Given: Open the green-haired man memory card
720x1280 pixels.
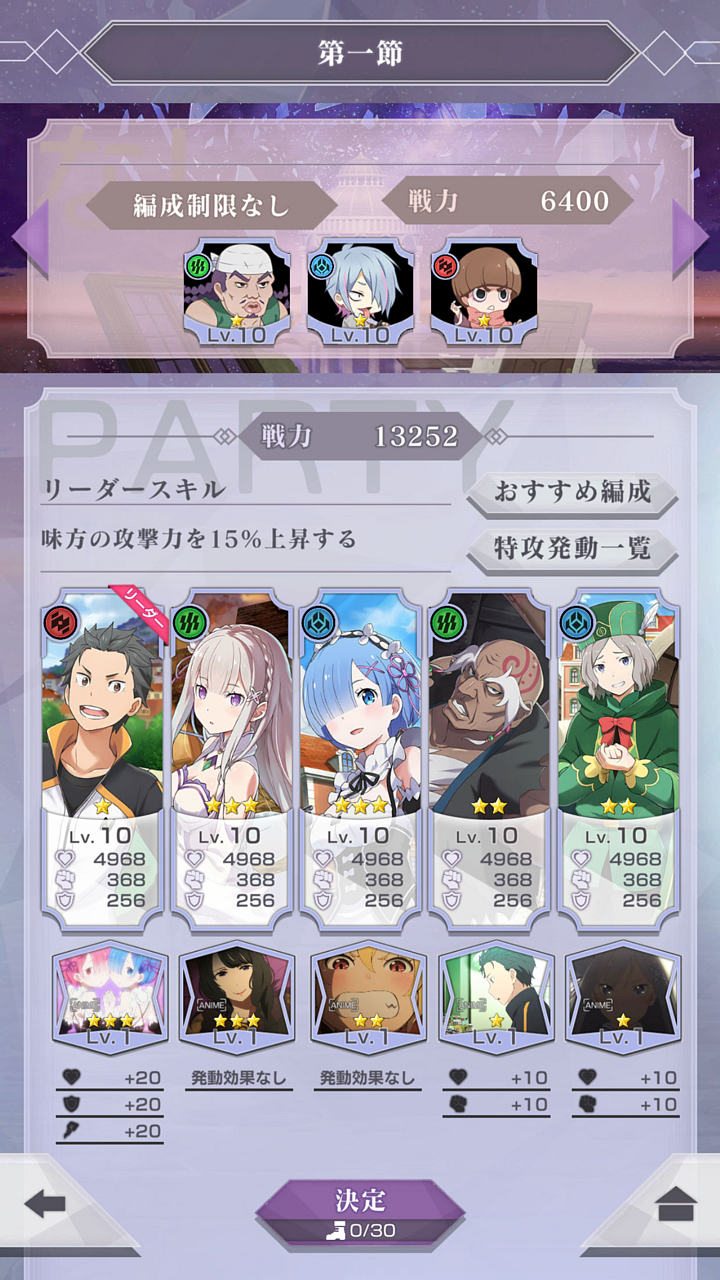Looking at the screenshot, I should click(x=496, y=998).
